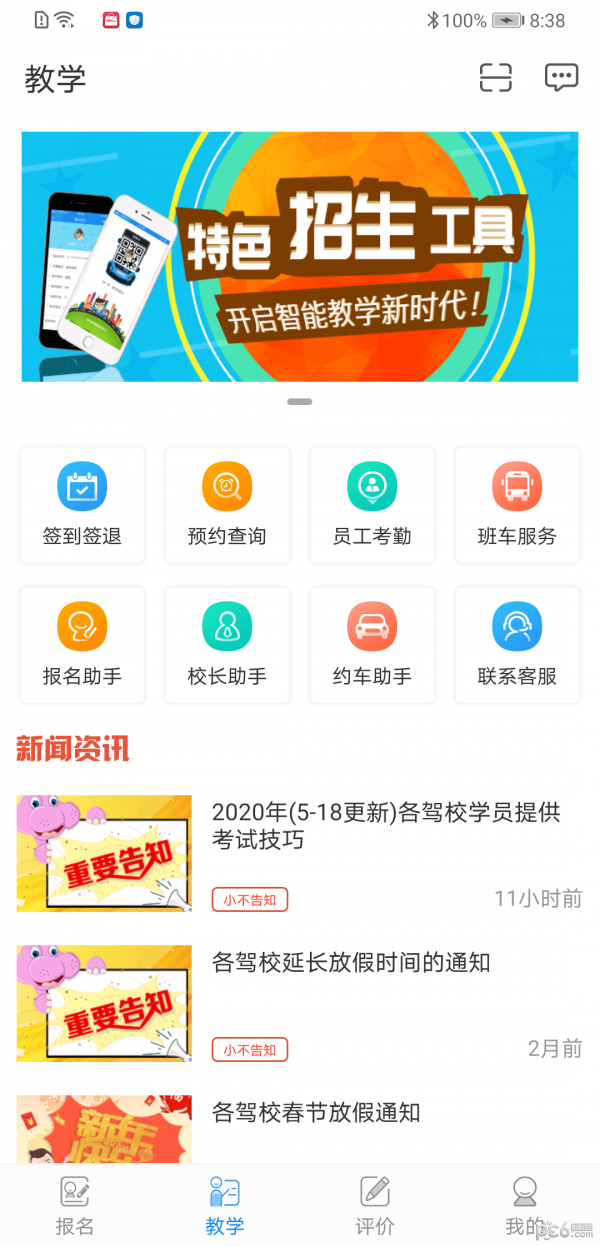Select the 教学 tab
Viewport: 600px width, 1247px height.
click(225, 1205)
